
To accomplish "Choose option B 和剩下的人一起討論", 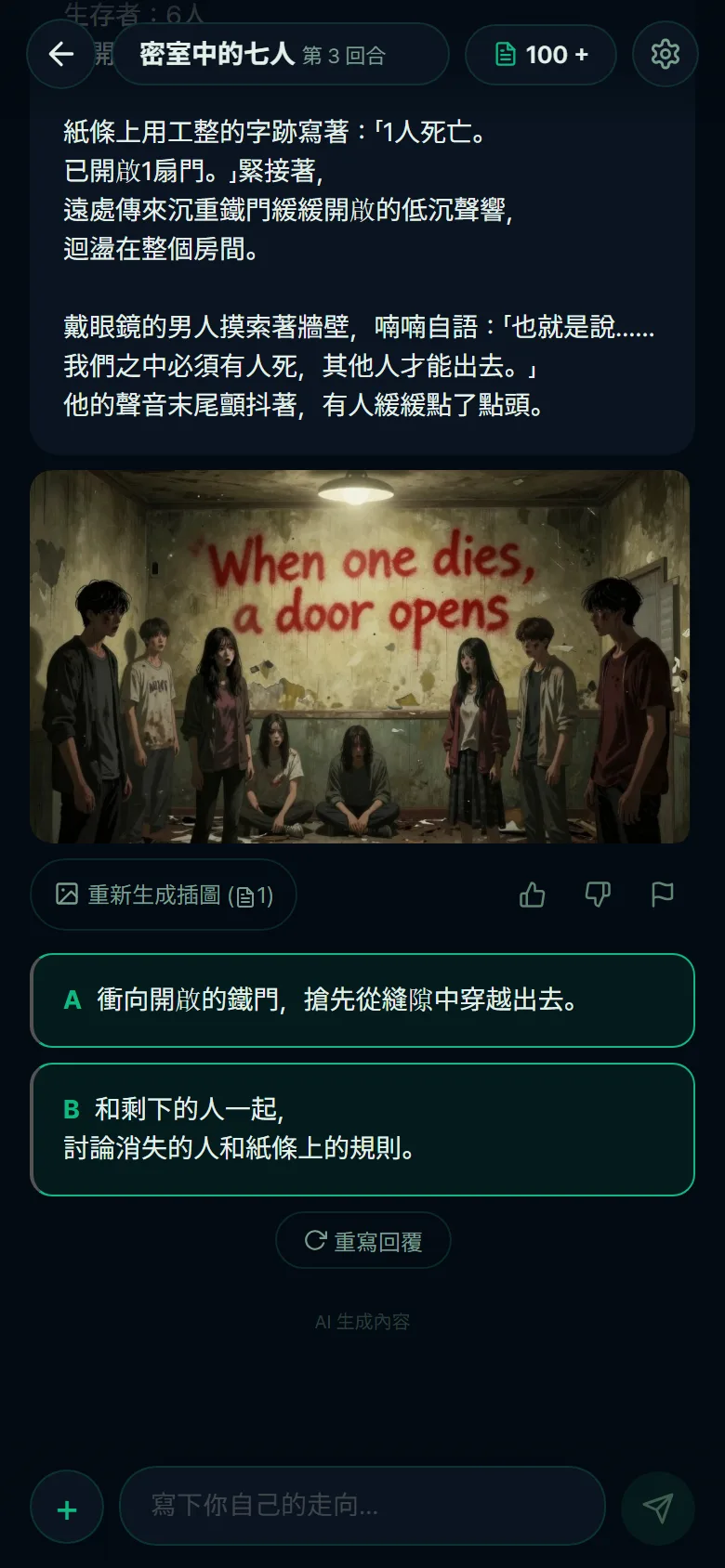I will pos(362,1130).
